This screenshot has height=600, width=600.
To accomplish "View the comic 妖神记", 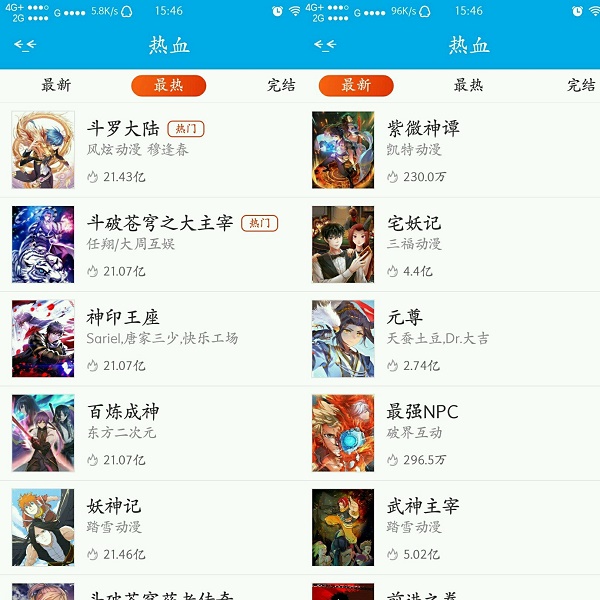I will point(114,506).
